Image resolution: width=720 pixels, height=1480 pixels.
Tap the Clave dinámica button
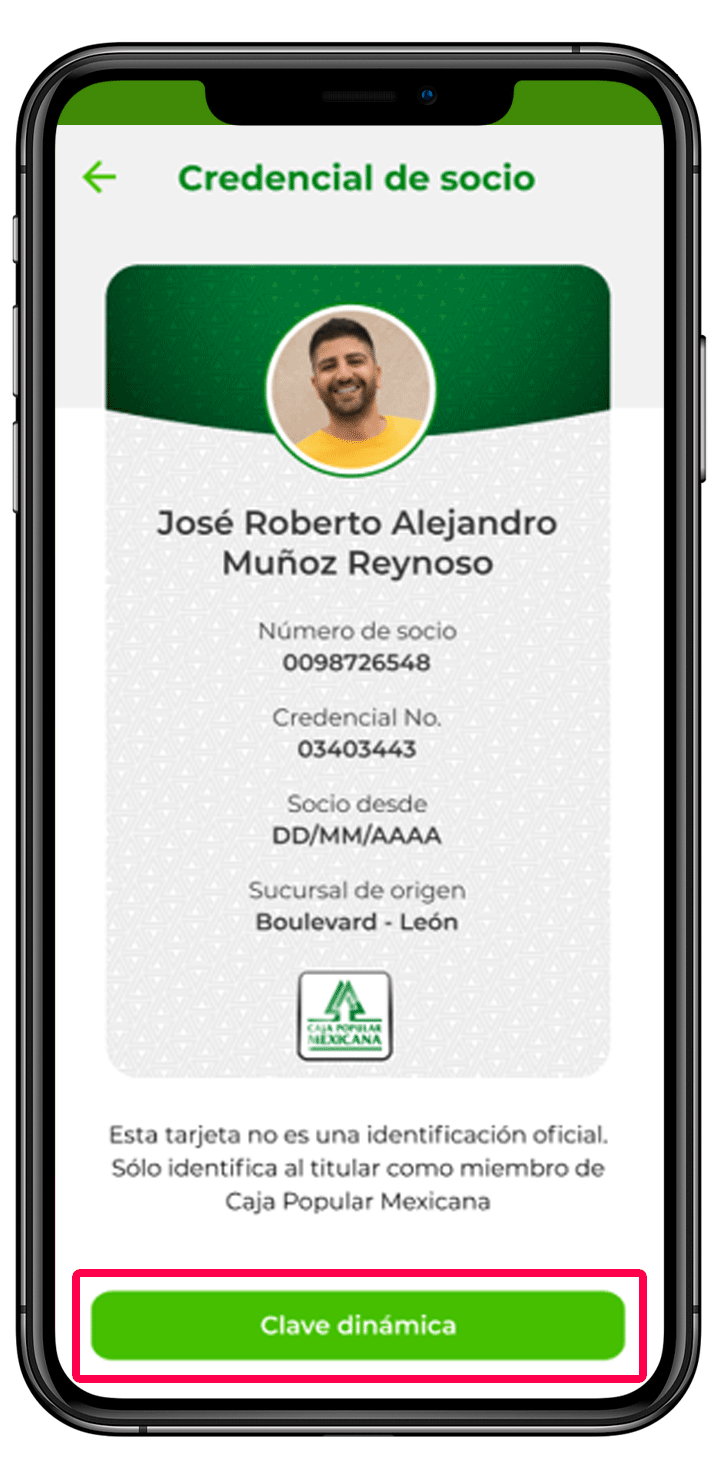(x=358, y=1325)
